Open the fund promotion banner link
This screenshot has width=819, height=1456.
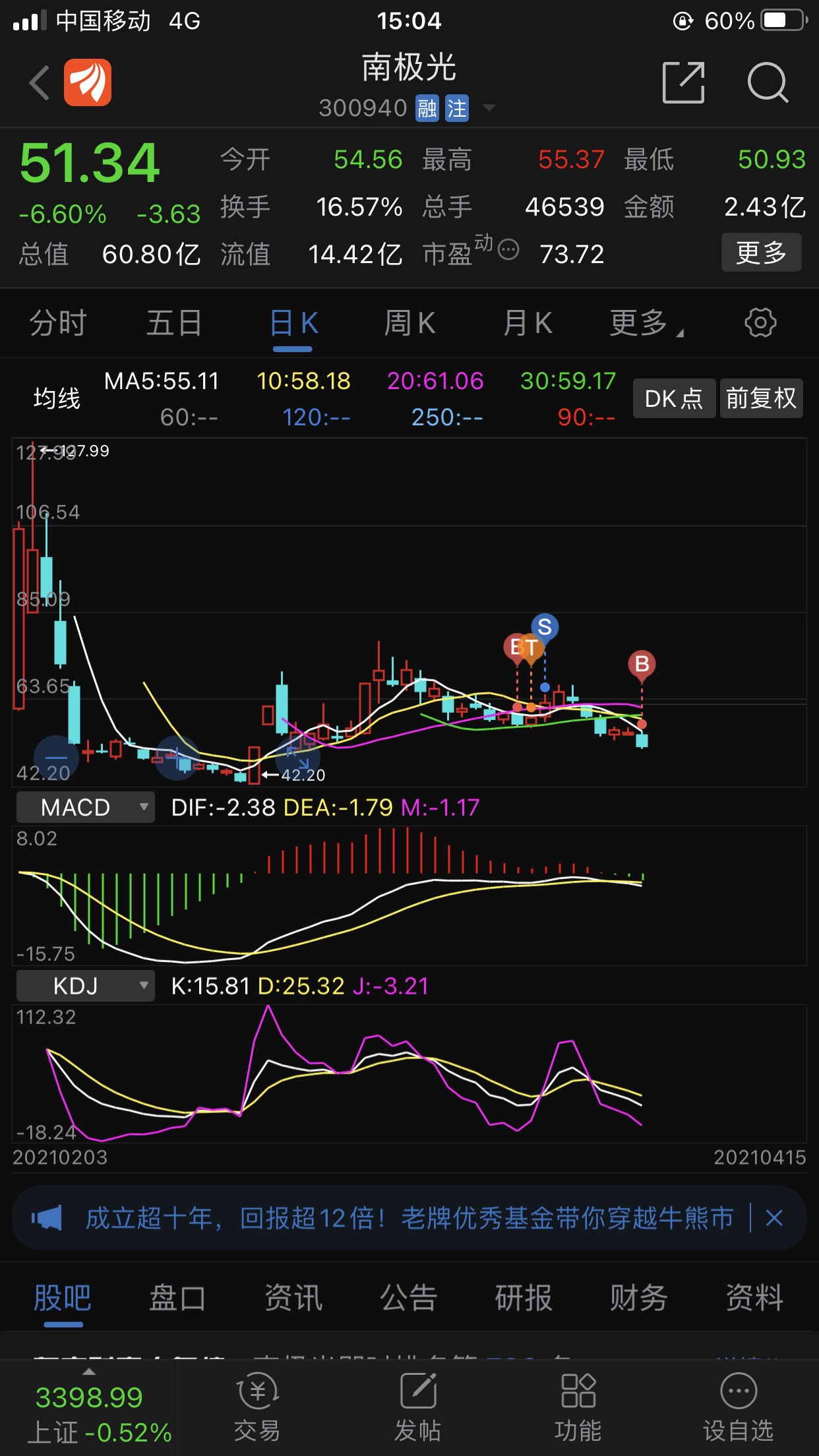click(x=409, y=1219)
